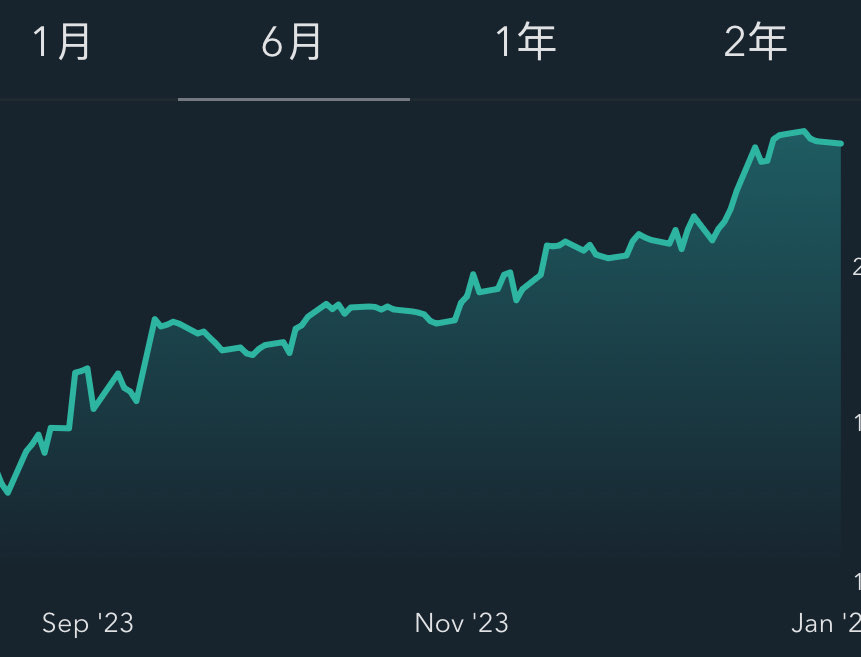Show the 2年 chart range
Viewport: 861px width, 657px height.
tap(755, 44)
